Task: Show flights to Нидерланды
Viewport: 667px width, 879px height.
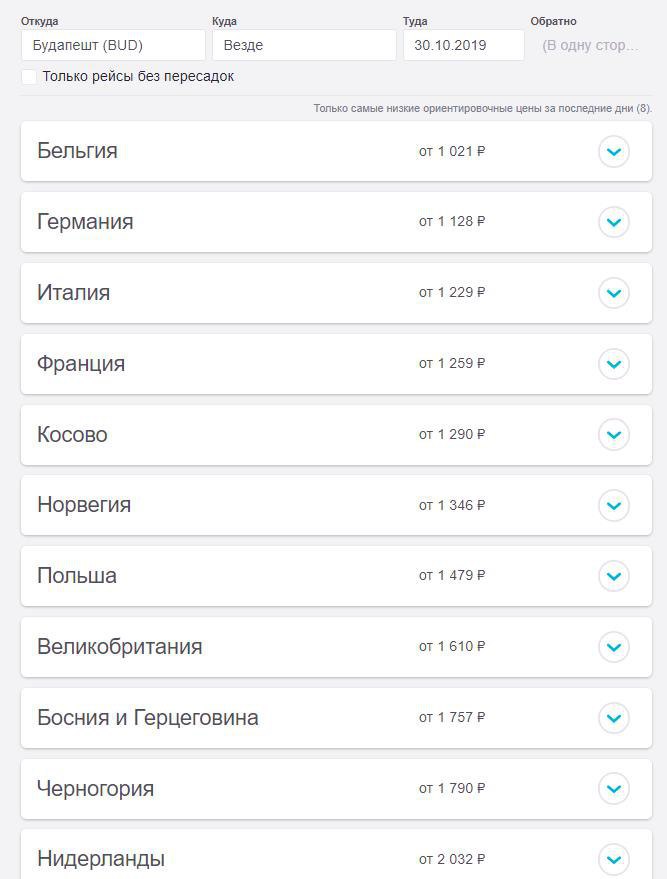Action: 613,859
